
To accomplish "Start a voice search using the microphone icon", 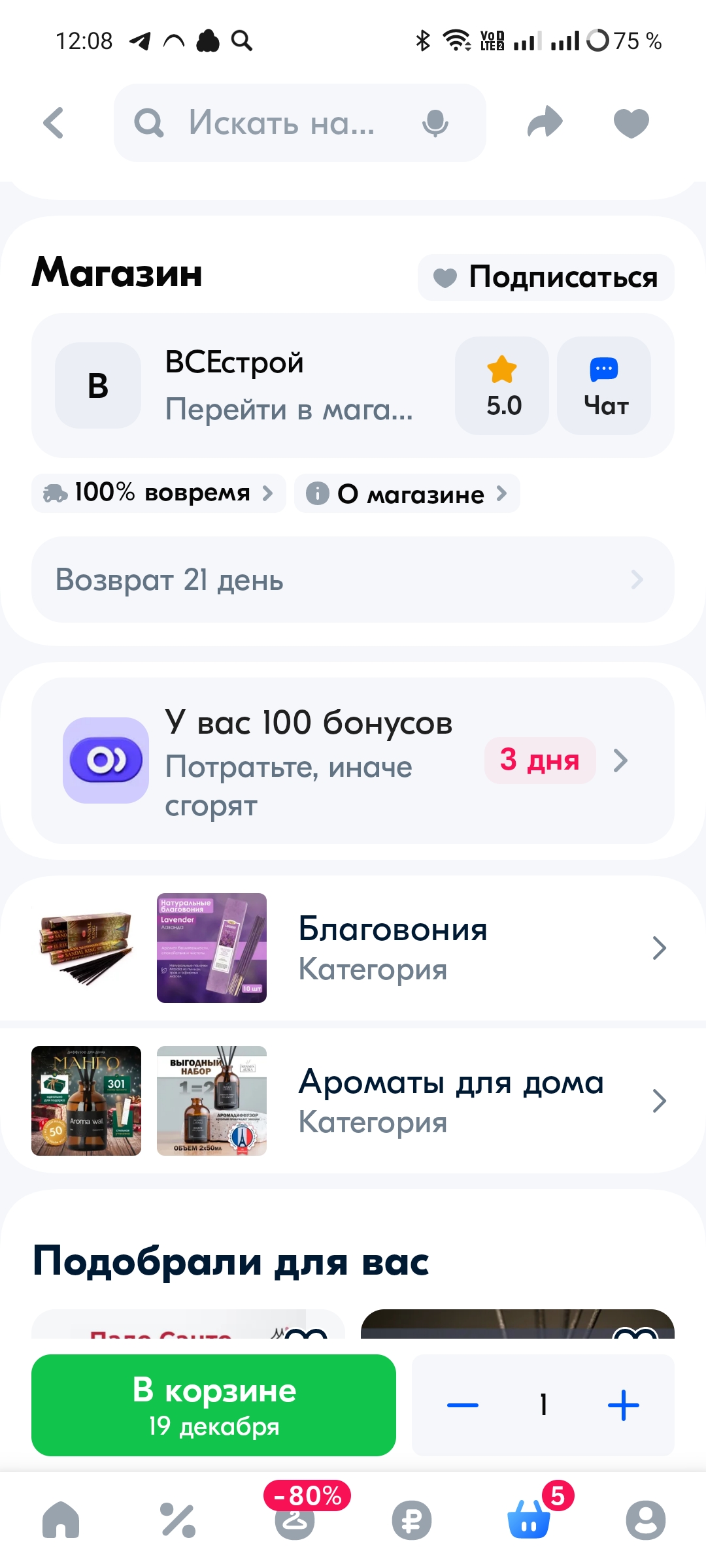I will 435,123.
